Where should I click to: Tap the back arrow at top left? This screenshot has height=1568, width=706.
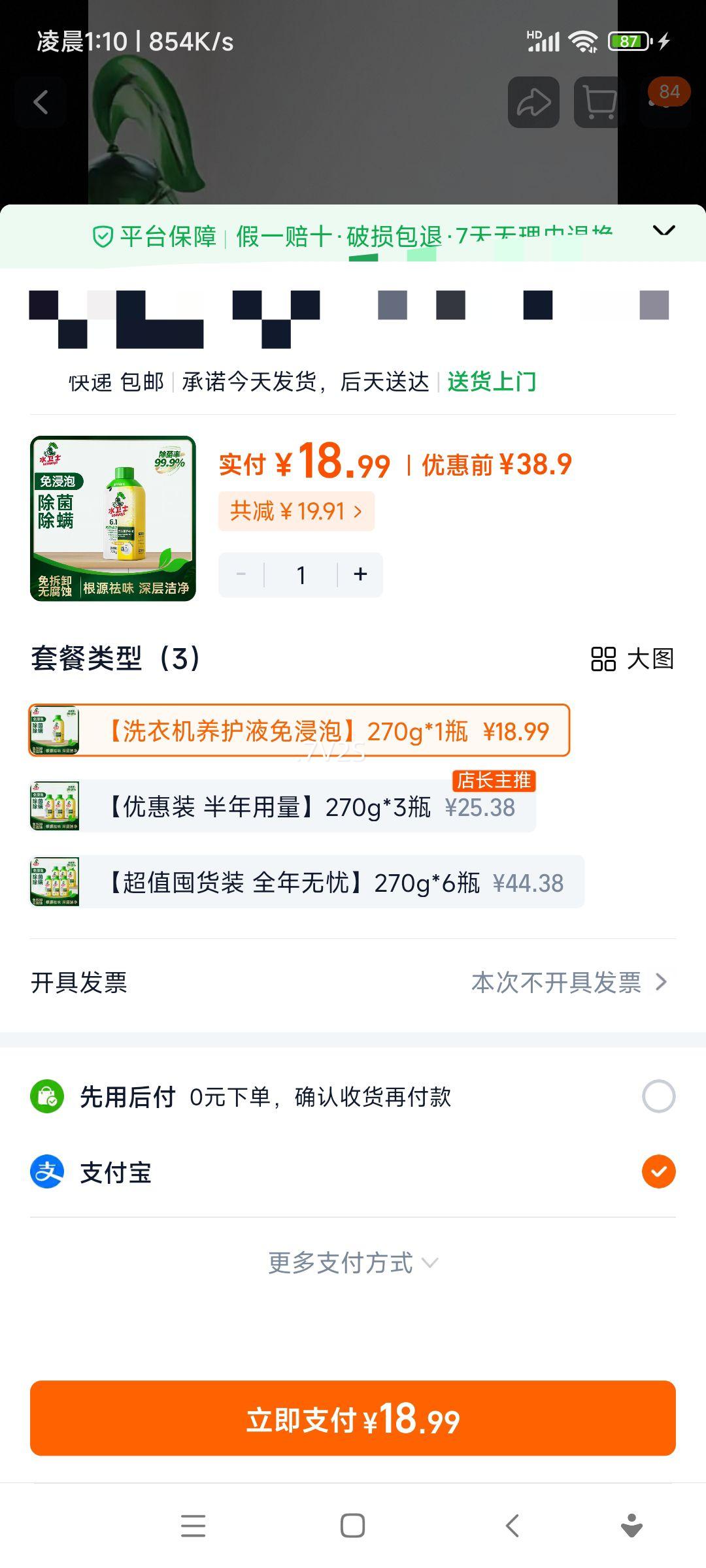pos(41,102)
